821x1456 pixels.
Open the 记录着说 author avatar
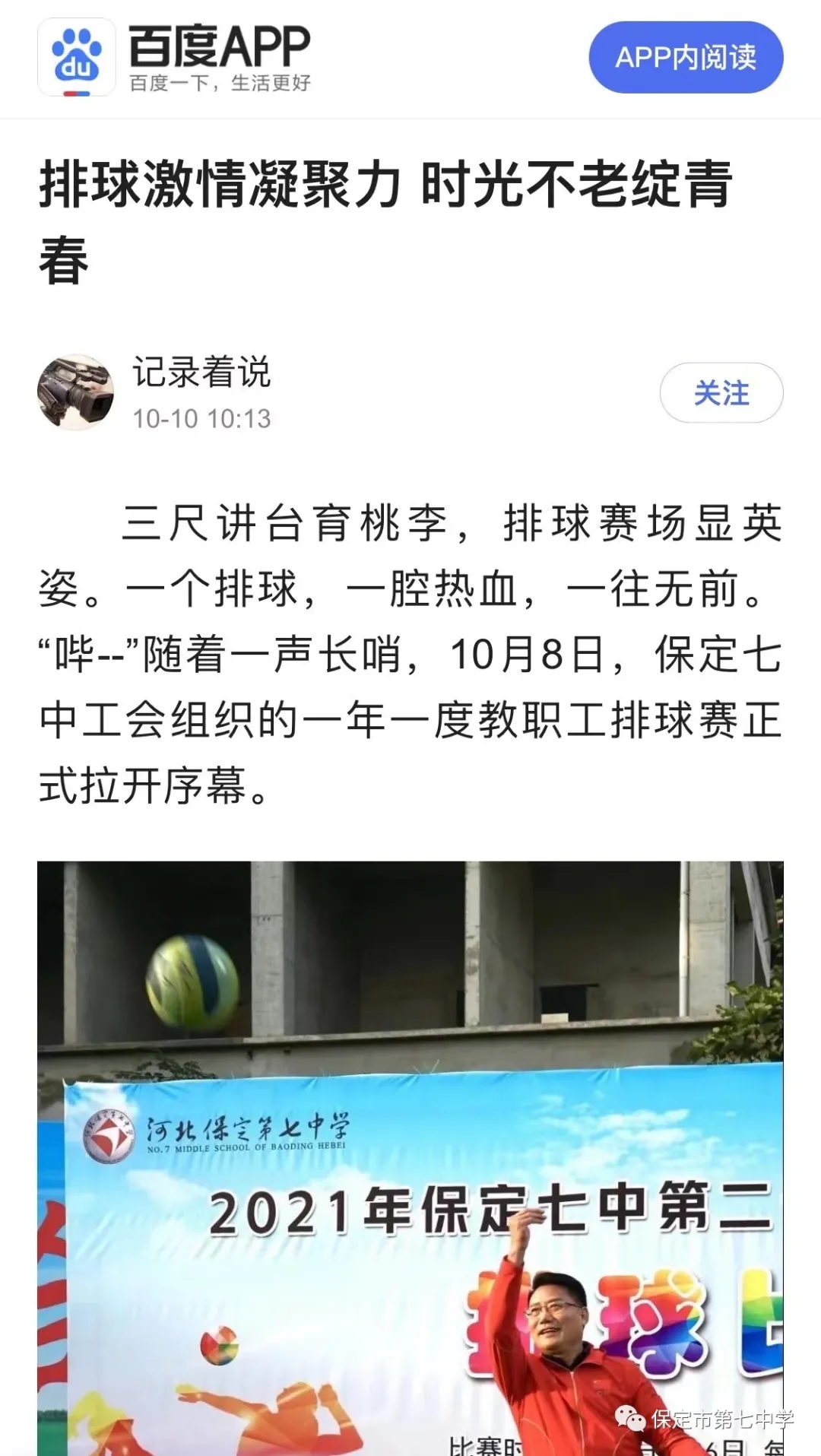click(75, 392)
